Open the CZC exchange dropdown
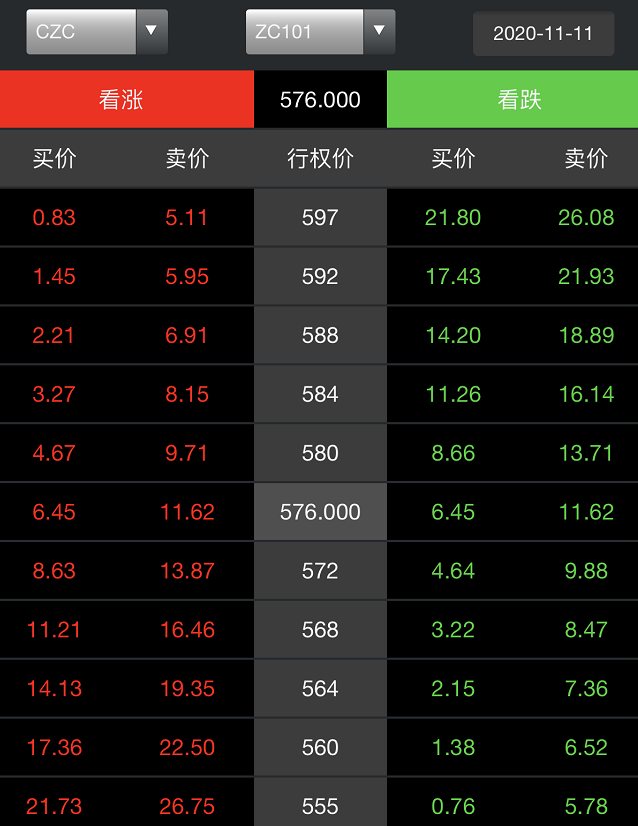This screenshot has width=638, height=826. (x=96, y=32)
